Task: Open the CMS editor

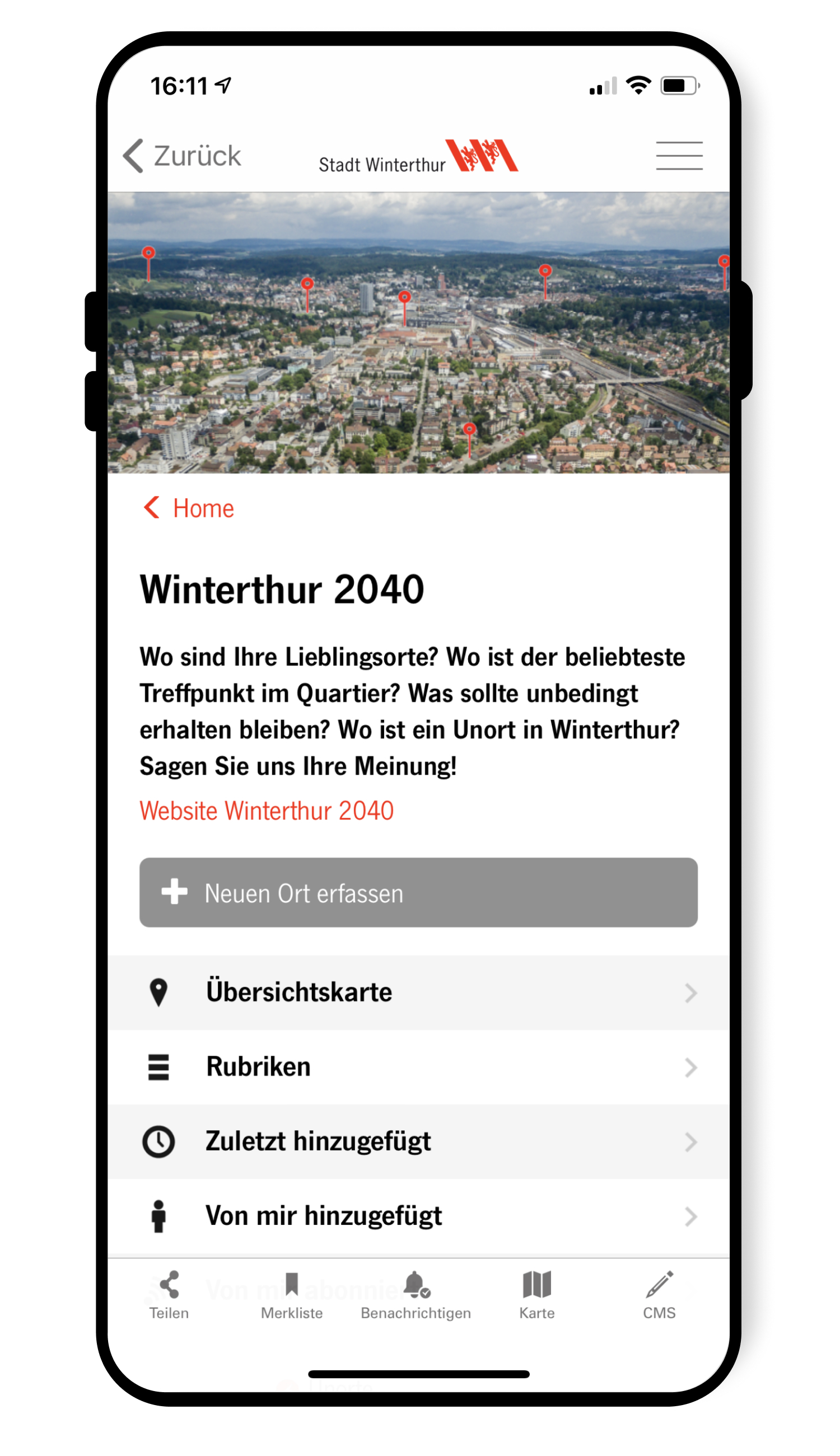Action: [660, 1295]
